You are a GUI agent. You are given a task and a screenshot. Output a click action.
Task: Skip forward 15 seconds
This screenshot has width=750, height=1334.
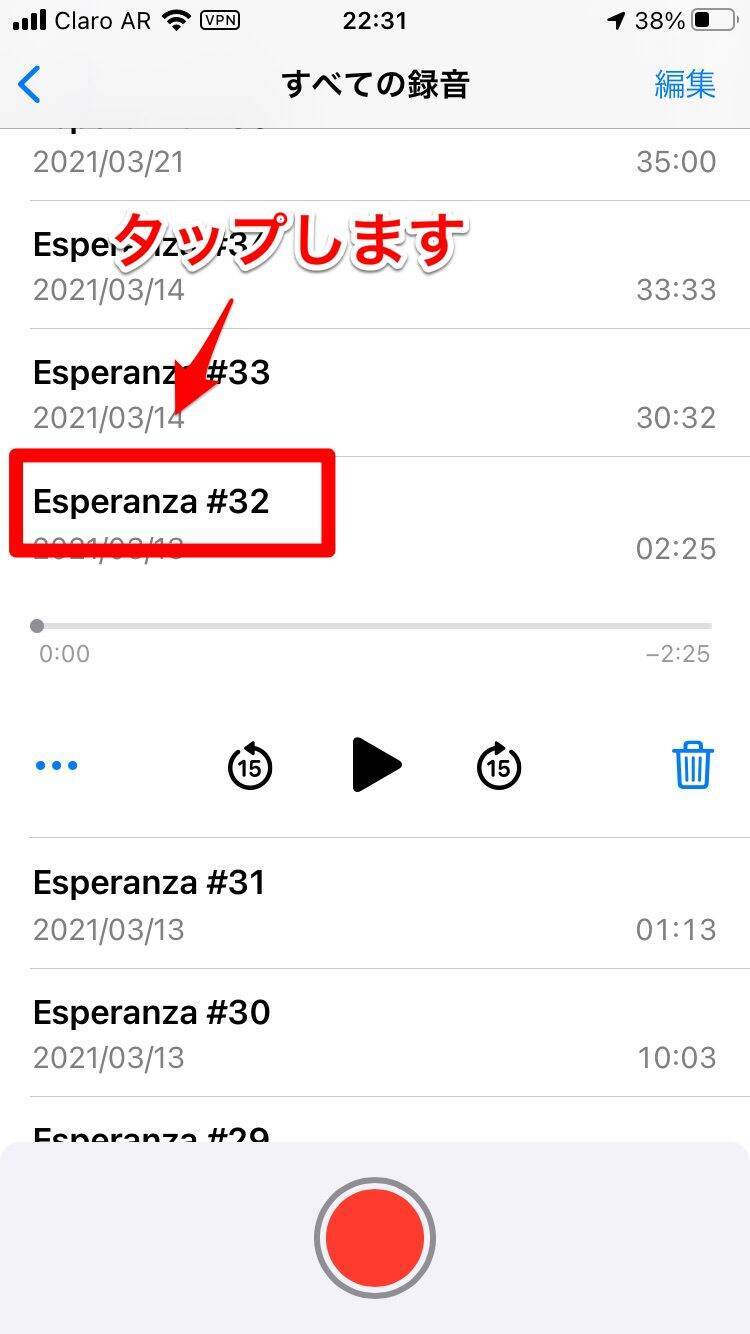click(x=499, y=766)
